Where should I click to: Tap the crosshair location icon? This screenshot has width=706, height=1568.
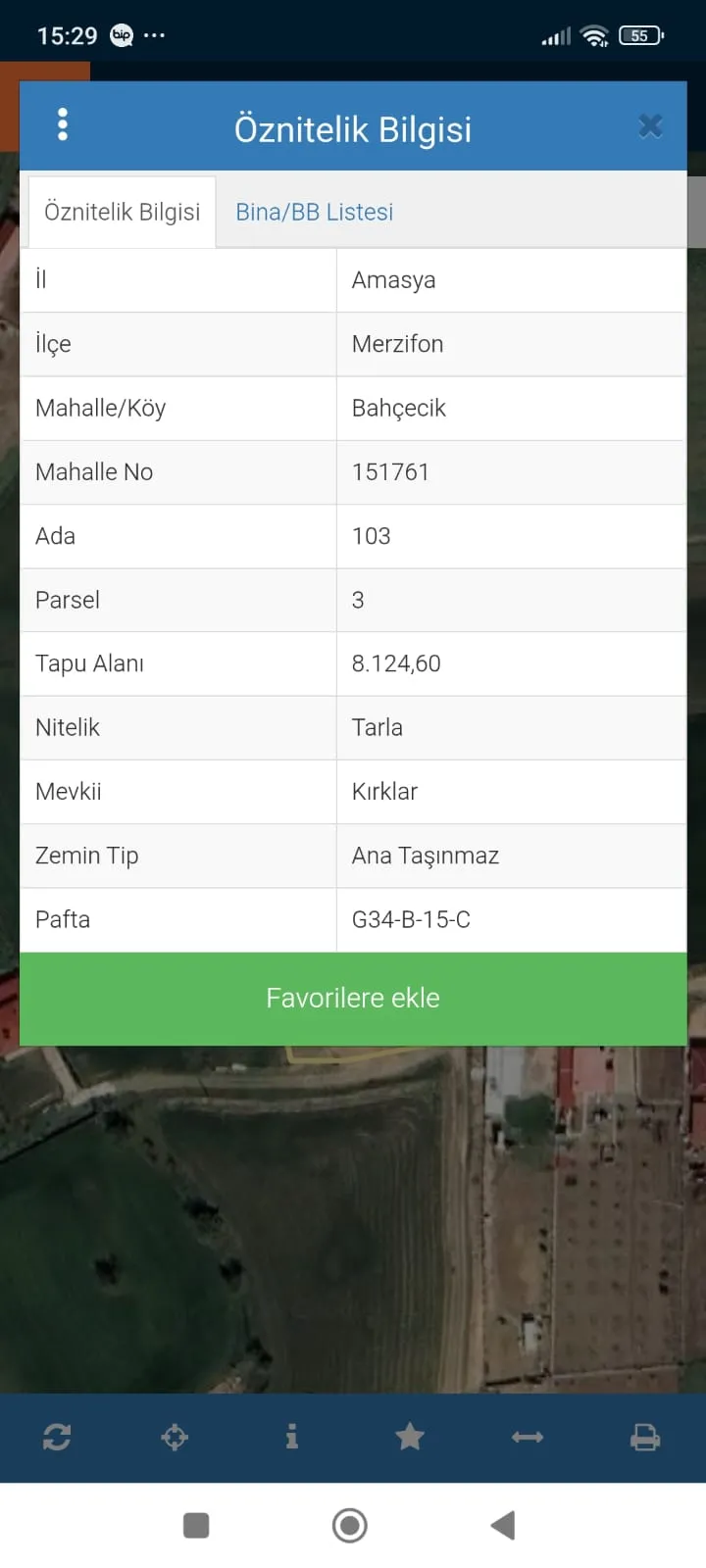coord(175,1437)
